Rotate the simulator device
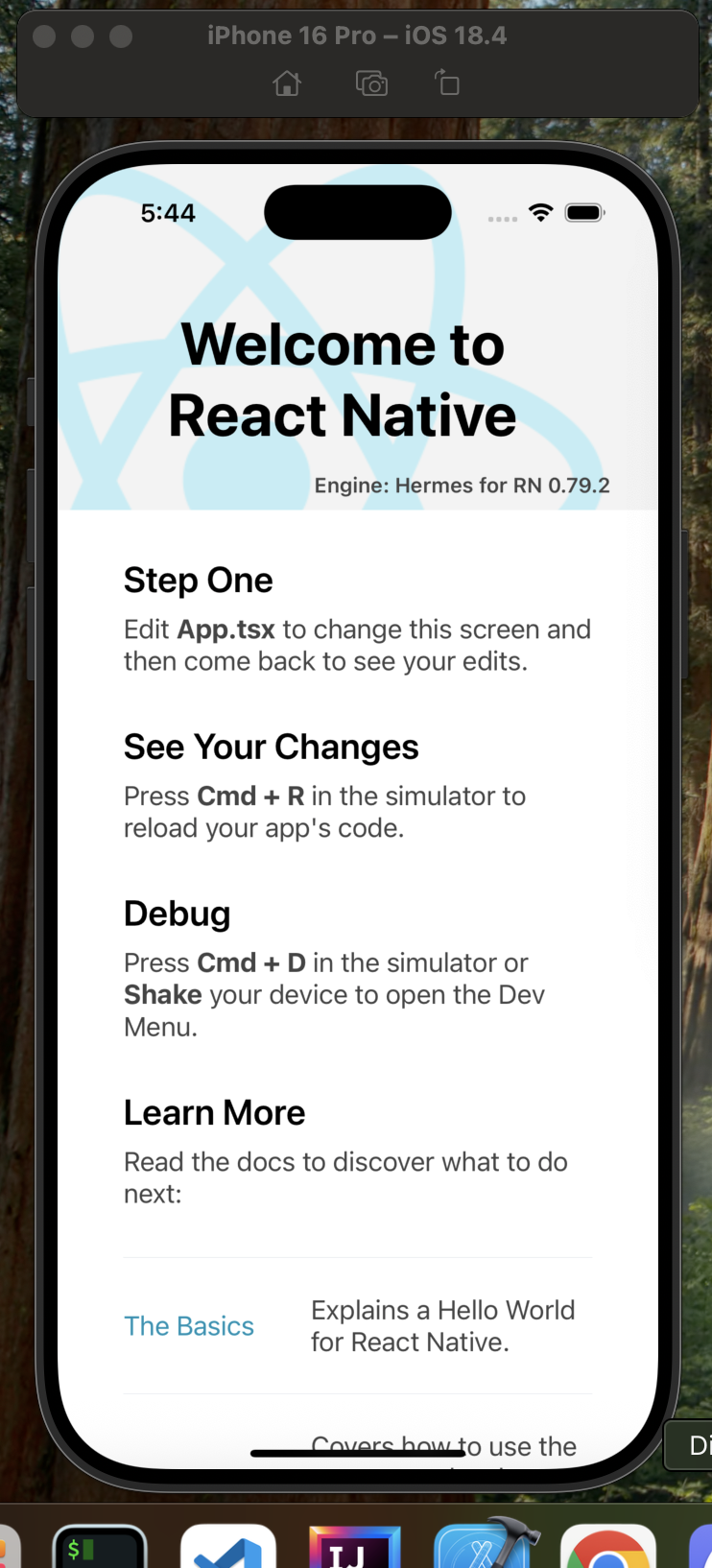Image resolution: width=712 pixels, height=1568 pixels. [x=447, y=83]
